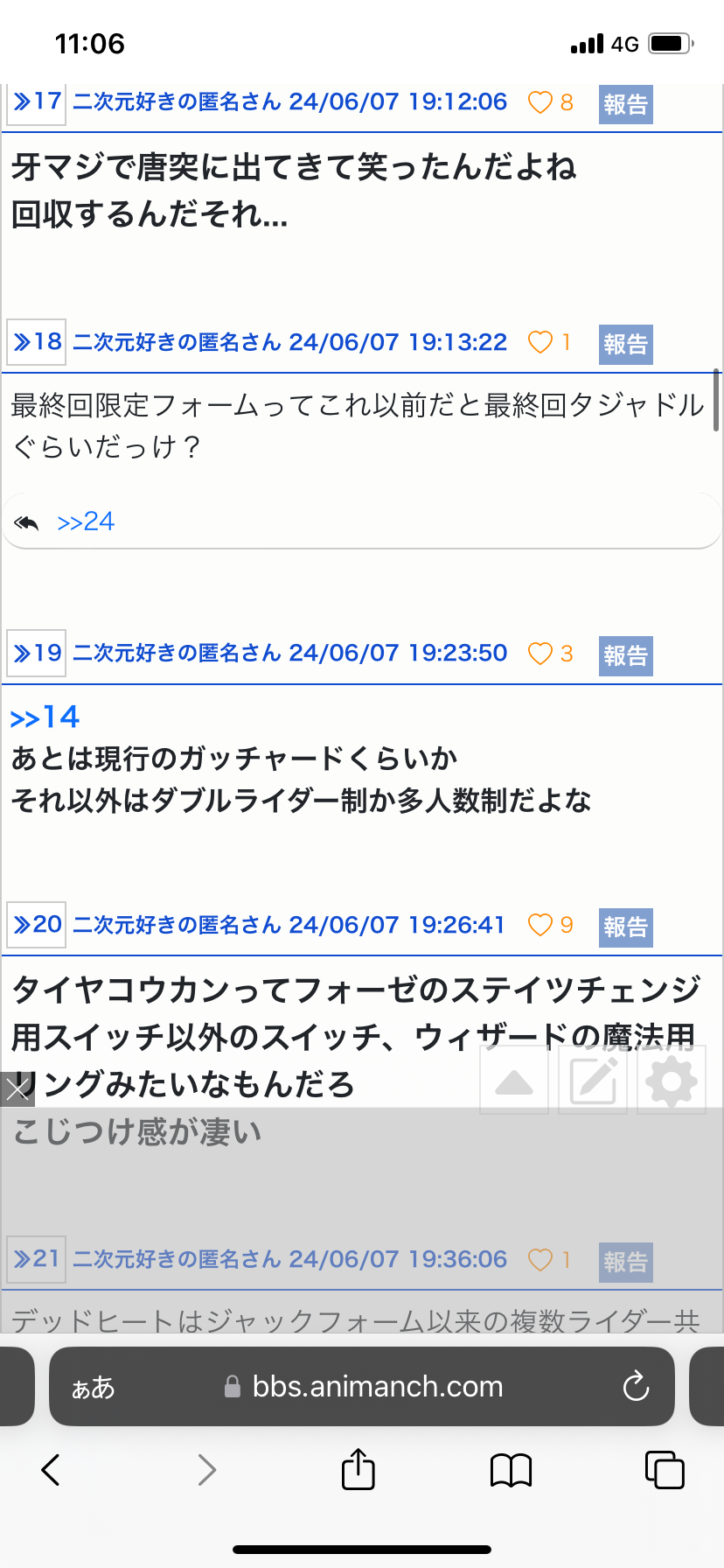Show all open Safari tabs

(x=665, y=1470)
